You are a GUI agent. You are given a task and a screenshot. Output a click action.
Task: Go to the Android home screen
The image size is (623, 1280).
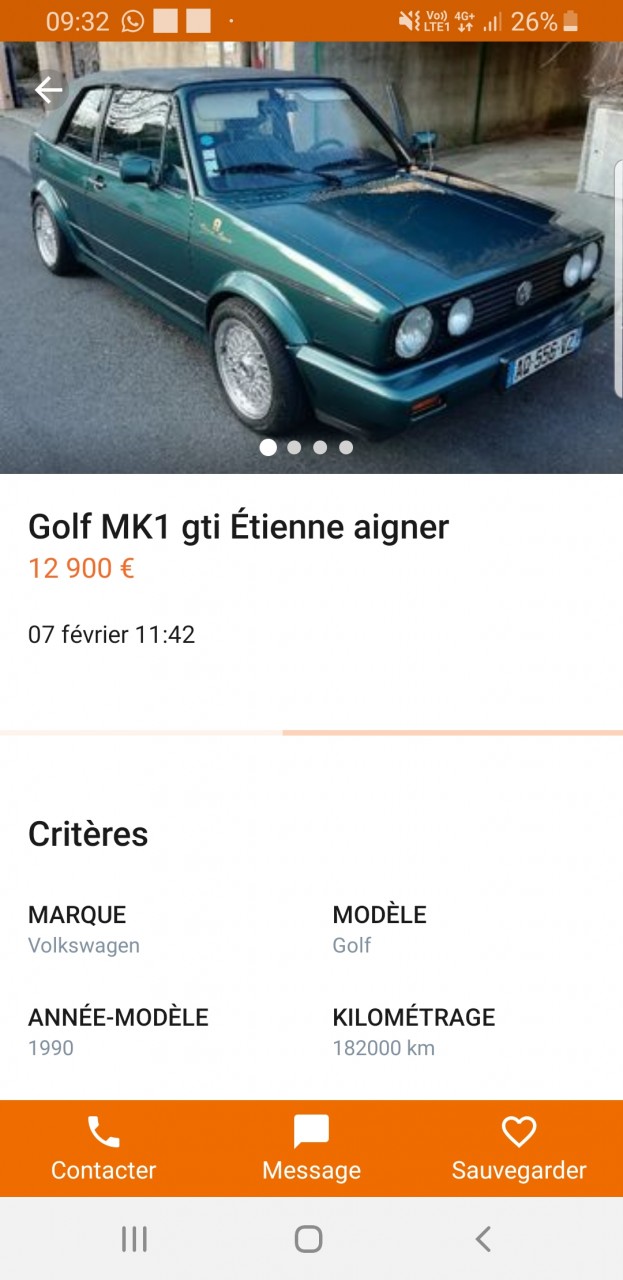coord(309,1239)
